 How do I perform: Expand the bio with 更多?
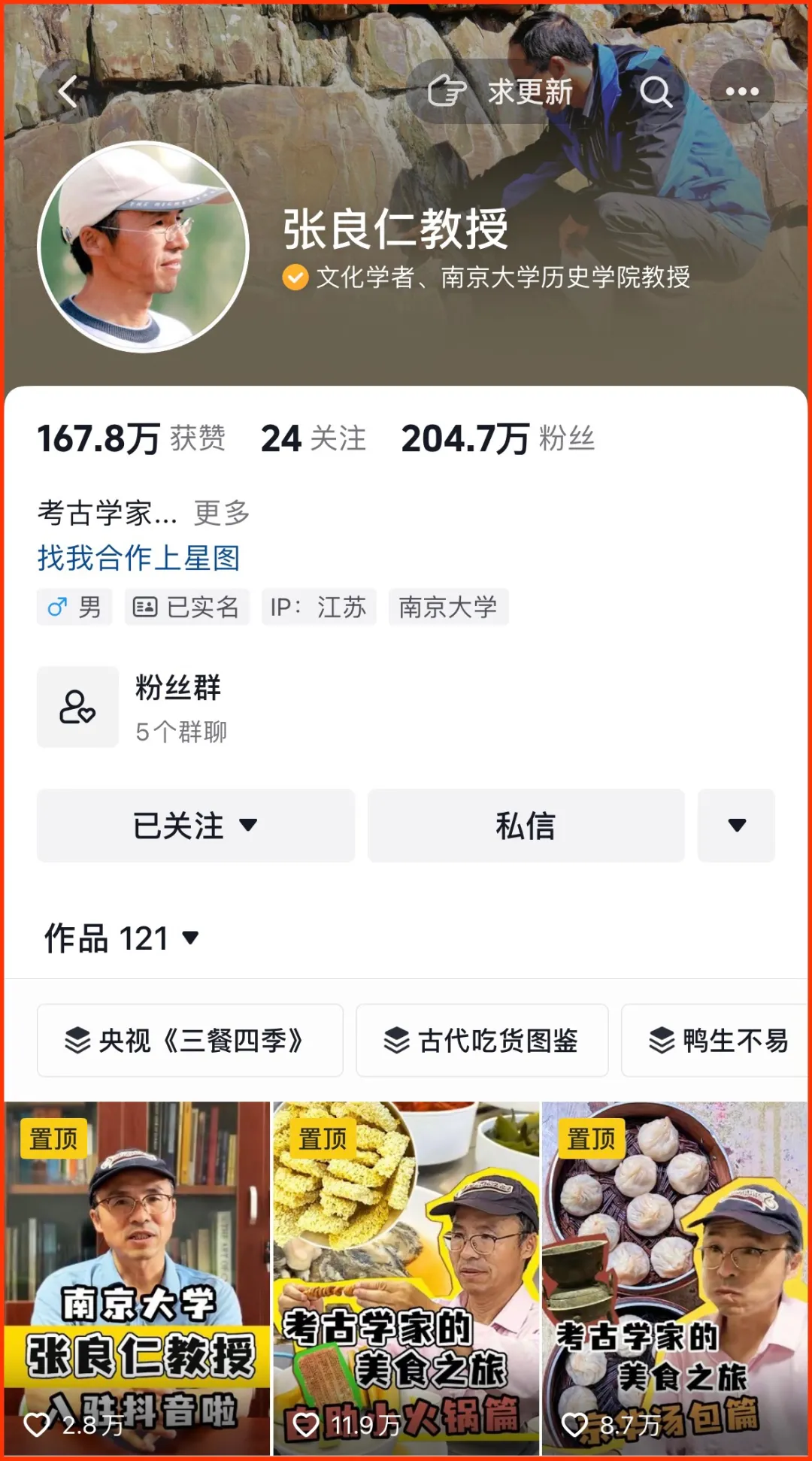pos(222,513)
